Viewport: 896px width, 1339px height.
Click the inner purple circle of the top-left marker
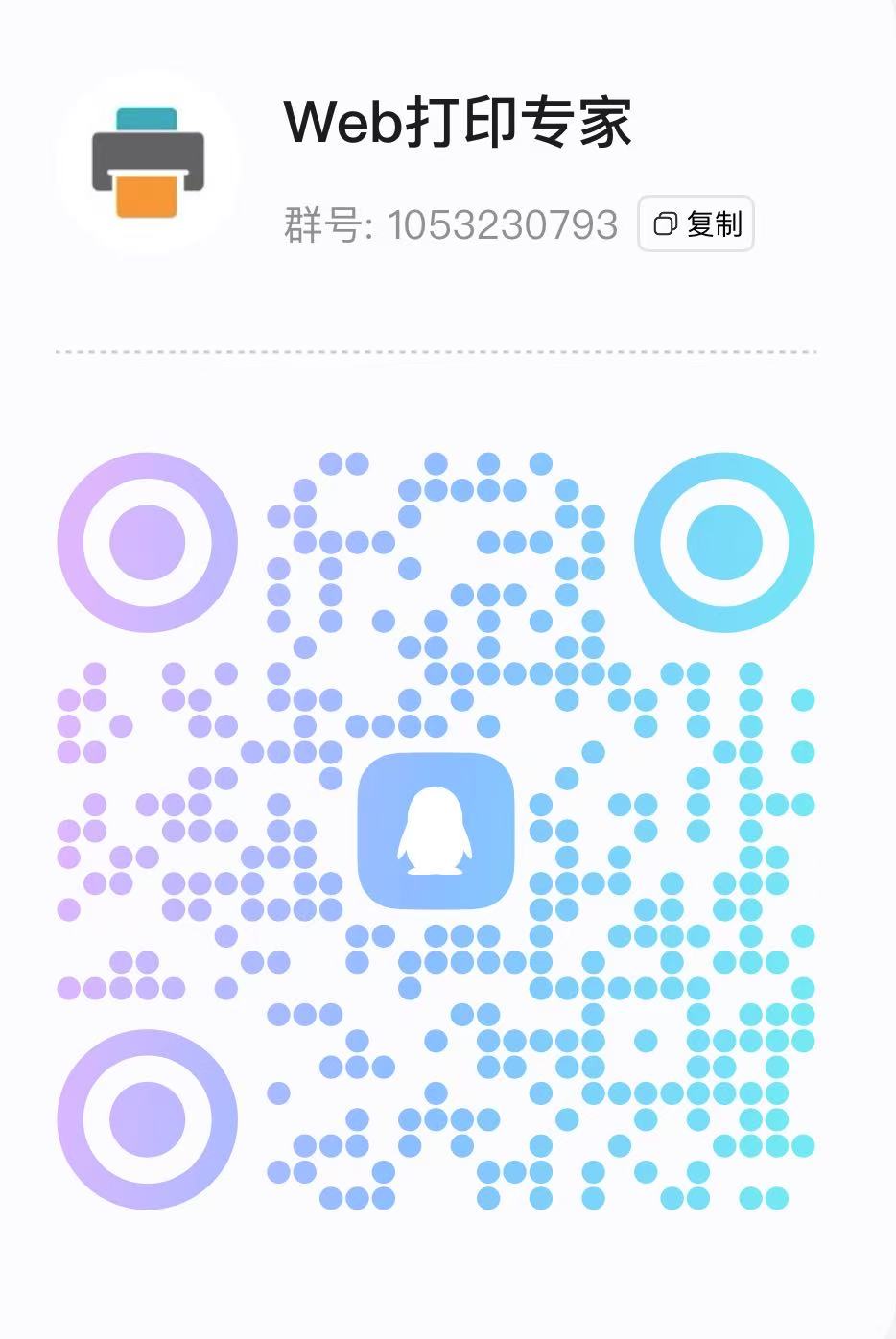146,541
